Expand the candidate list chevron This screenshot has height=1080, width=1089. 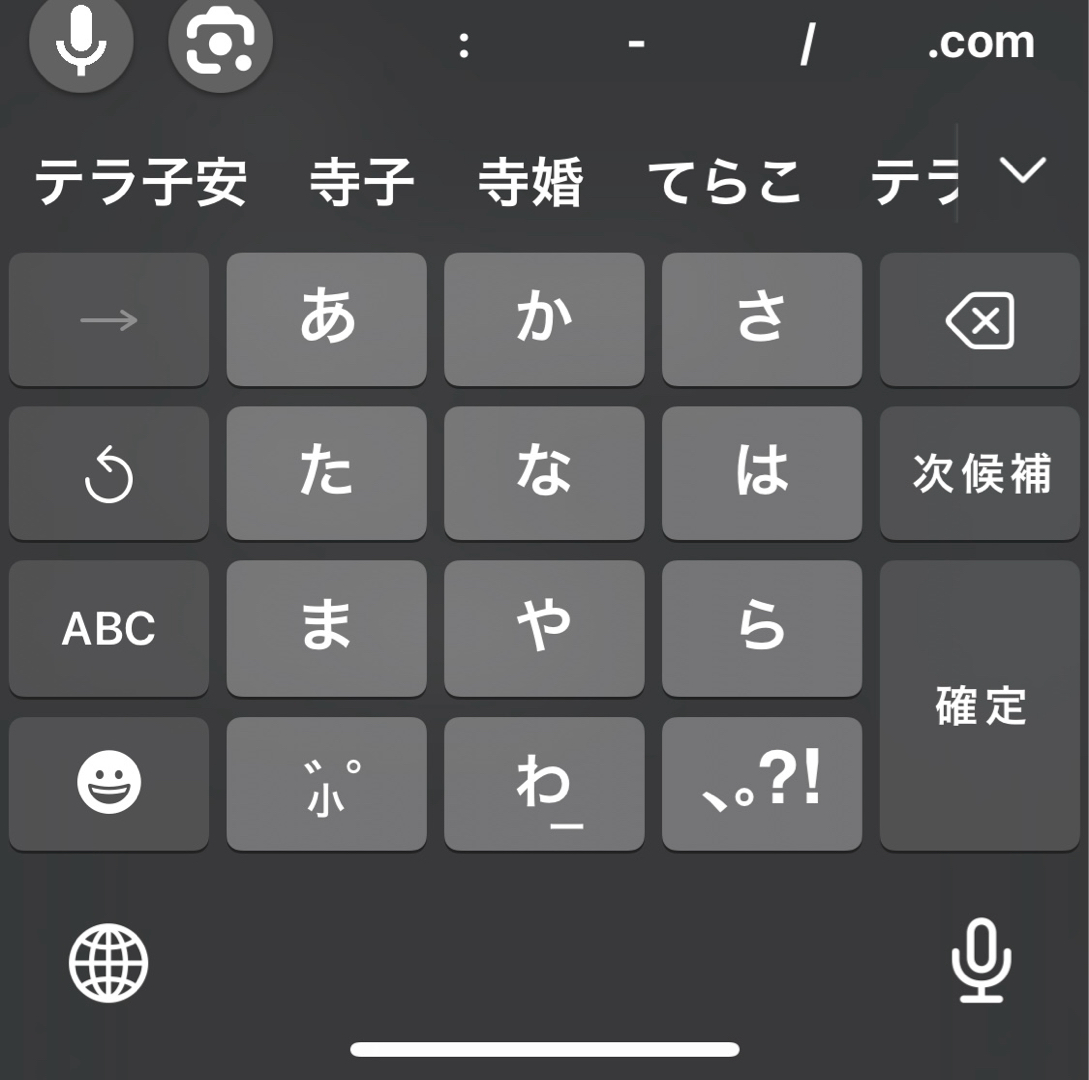1022,171
